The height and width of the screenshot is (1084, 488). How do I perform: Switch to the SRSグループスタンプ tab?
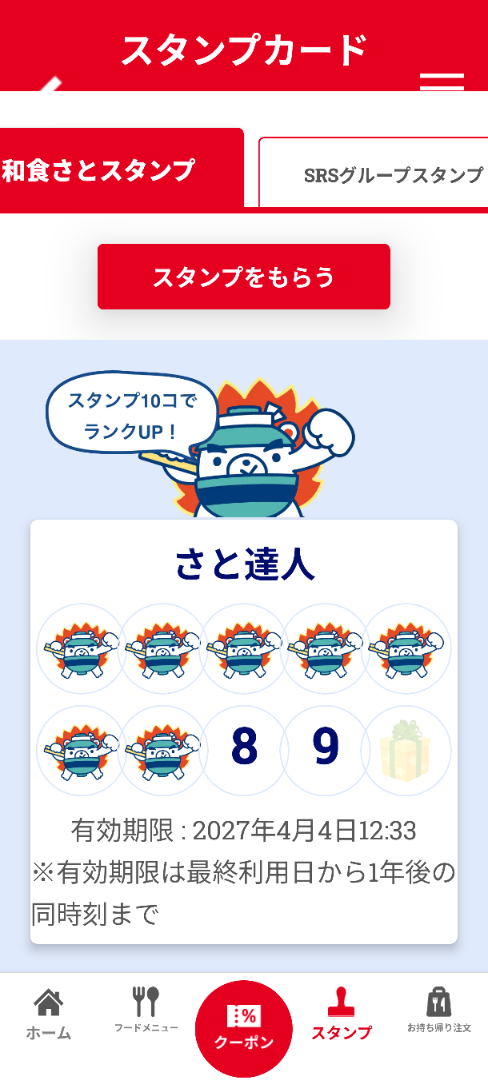point(374,173)
